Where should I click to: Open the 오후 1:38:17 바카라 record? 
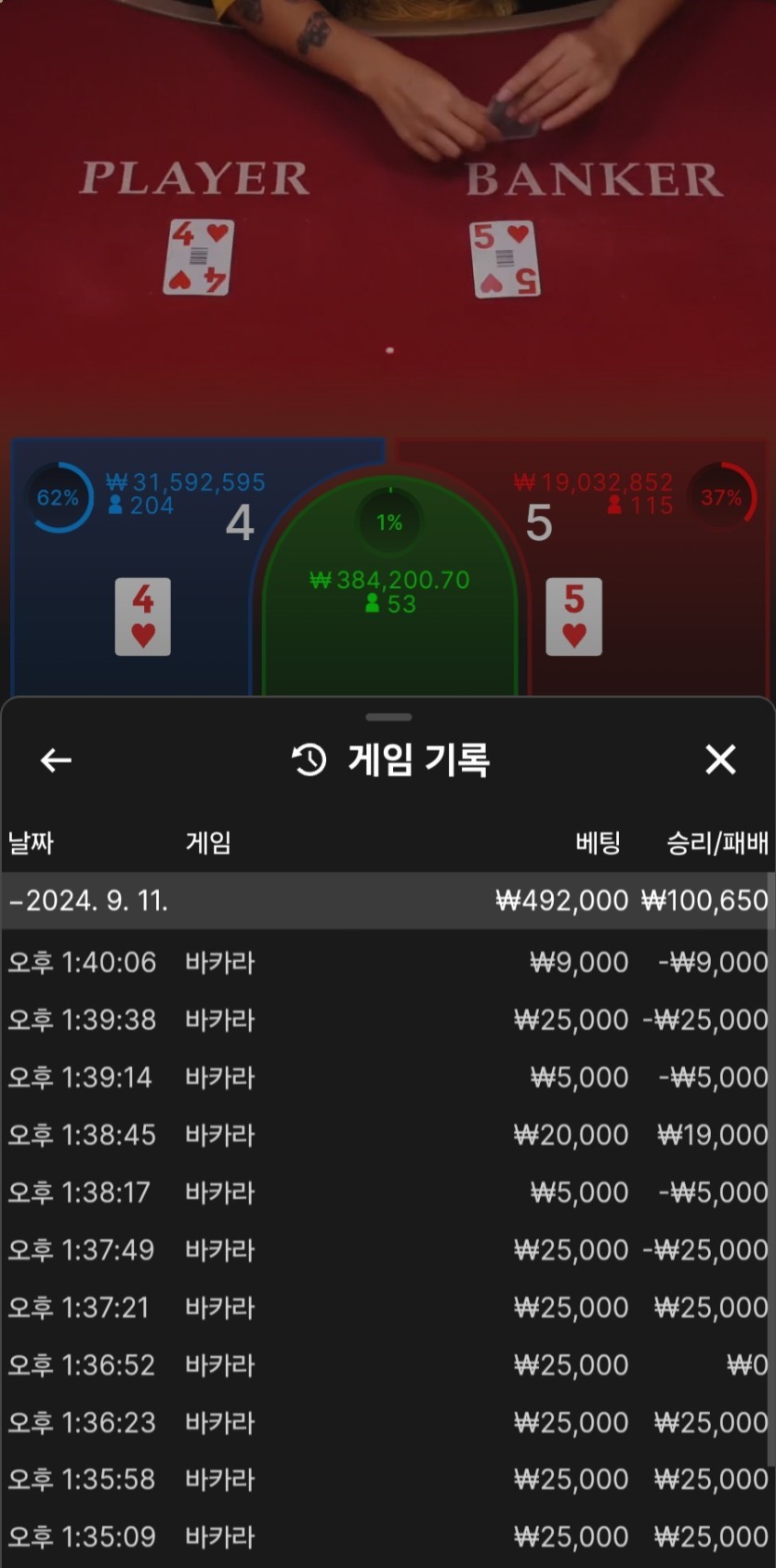(387, 1192)
